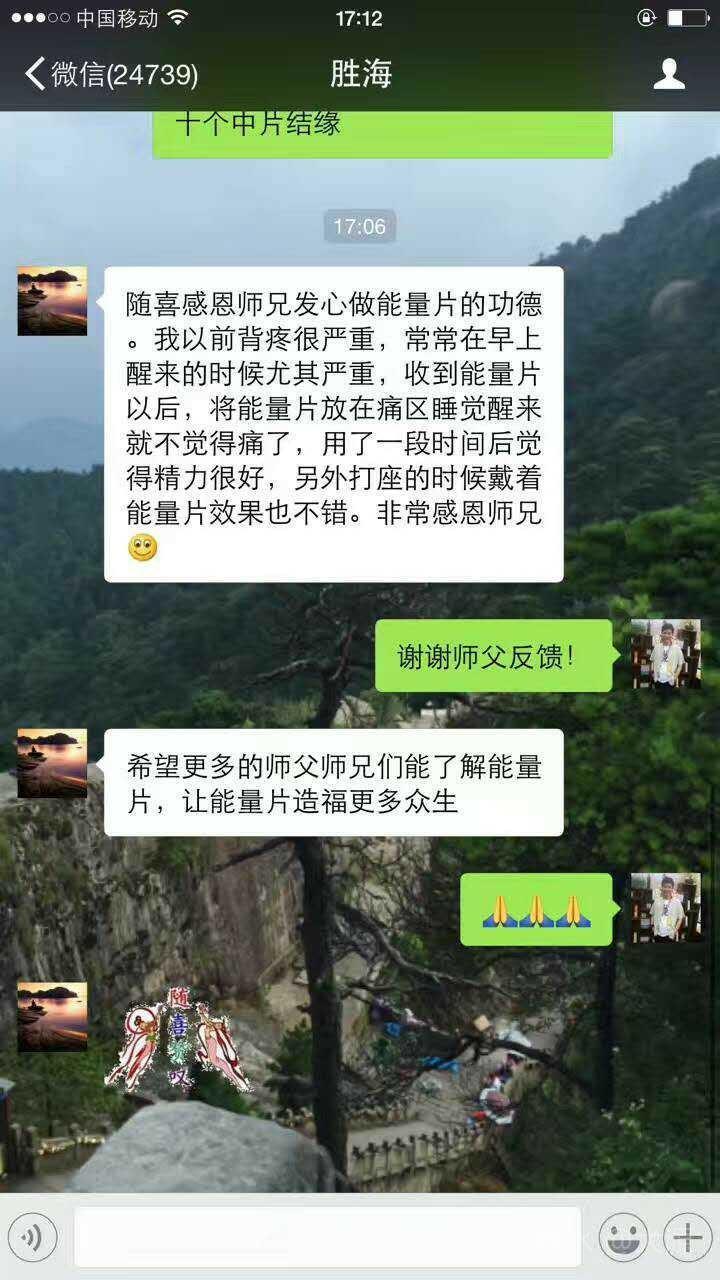Open sender avatar beside 随喜感恩师兄 message
Viewport: 720px width, 1280px height.
pyautogui.click(x=52, y=301)
